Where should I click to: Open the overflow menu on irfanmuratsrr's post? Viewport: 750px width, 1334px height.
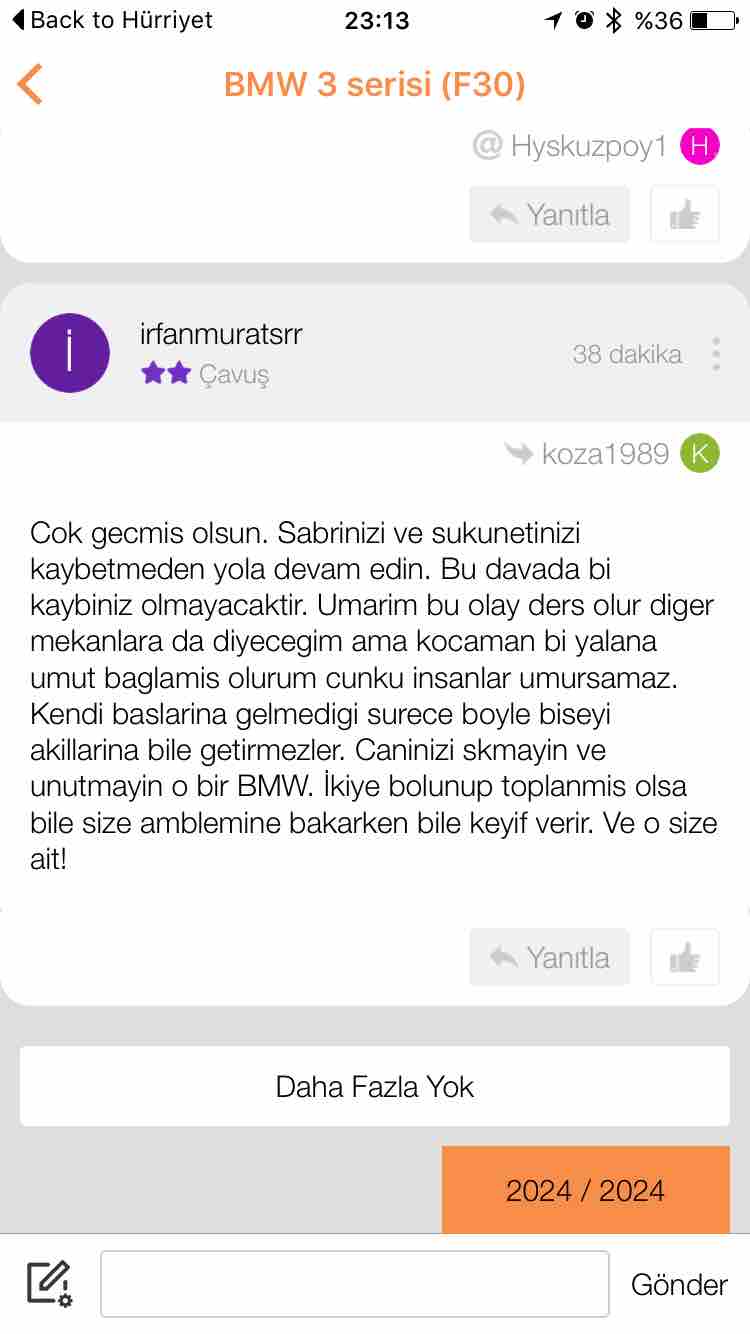716,354
